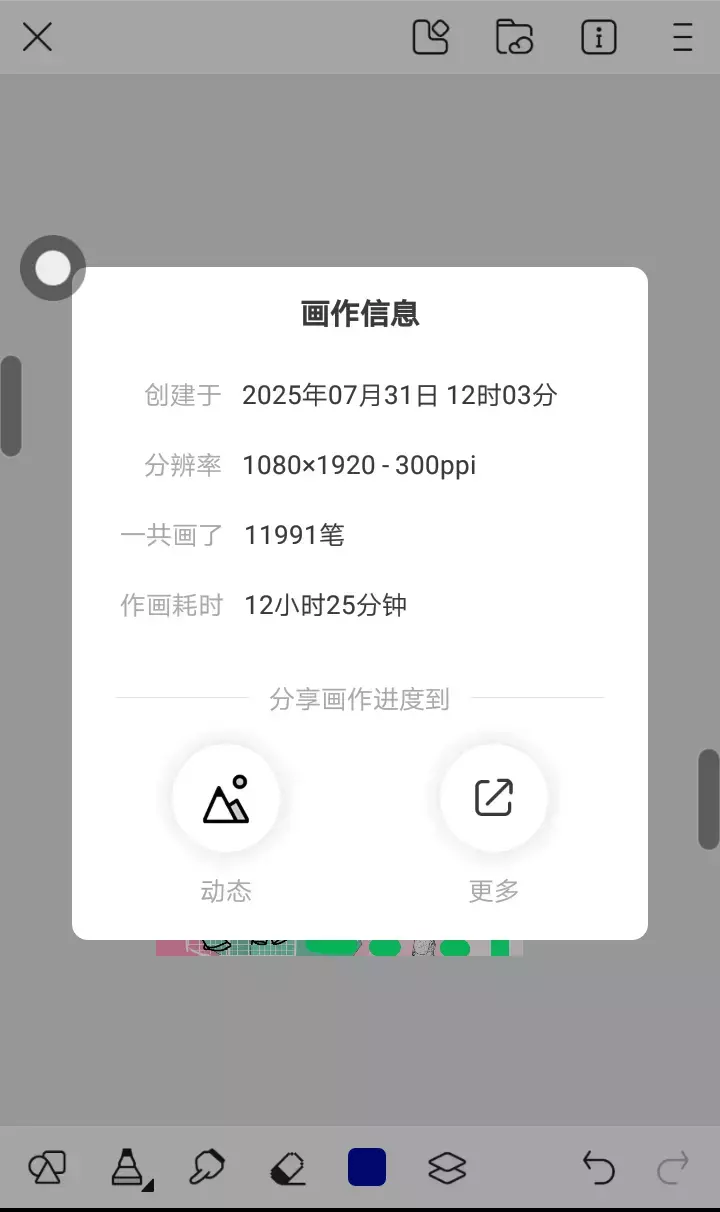Select the shapes tool
720x1212 pixels.
click(47, 1167)
